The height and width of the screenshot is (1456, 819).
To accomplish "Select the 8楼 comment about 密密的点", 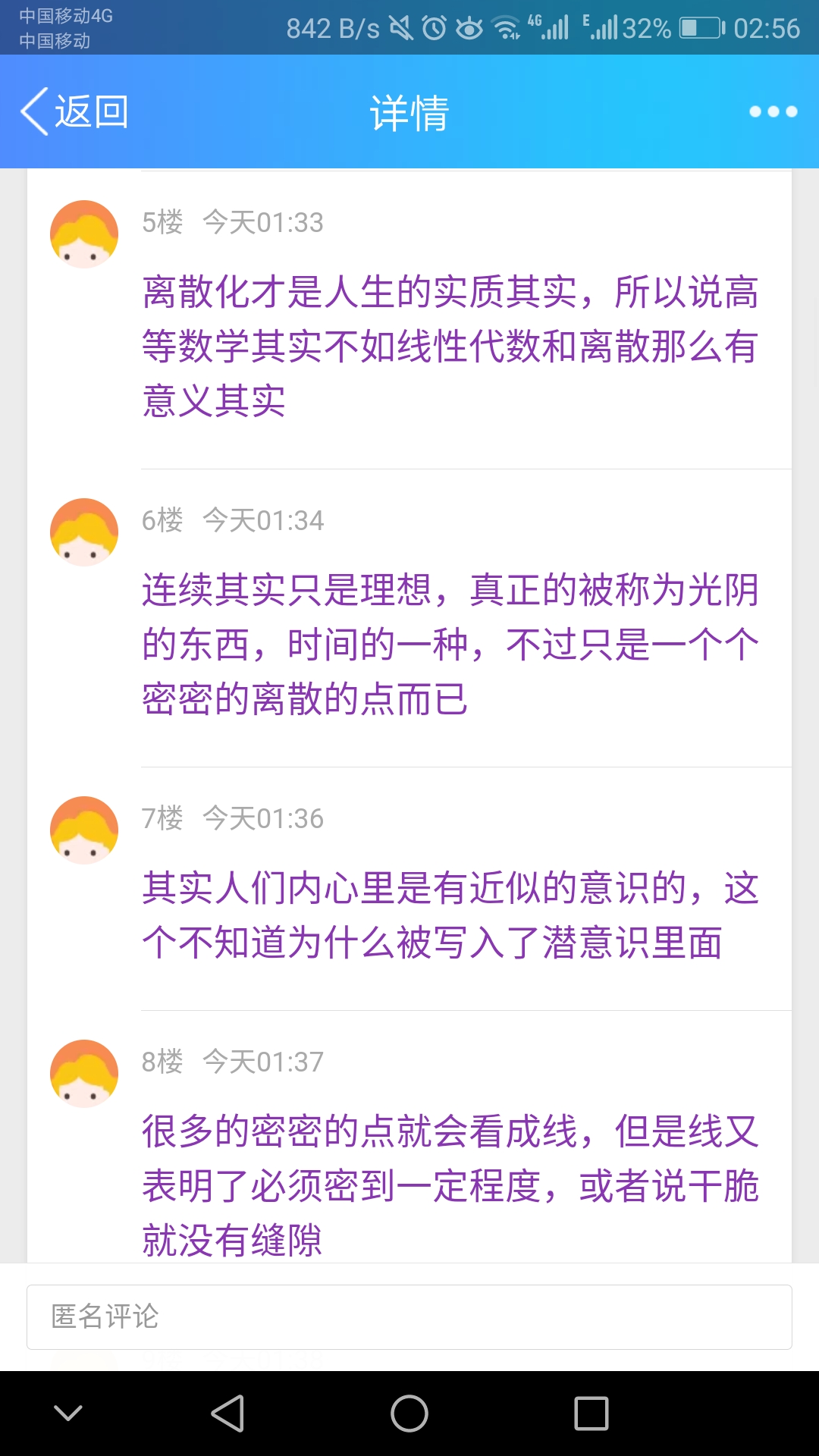I will [450, 1185].
